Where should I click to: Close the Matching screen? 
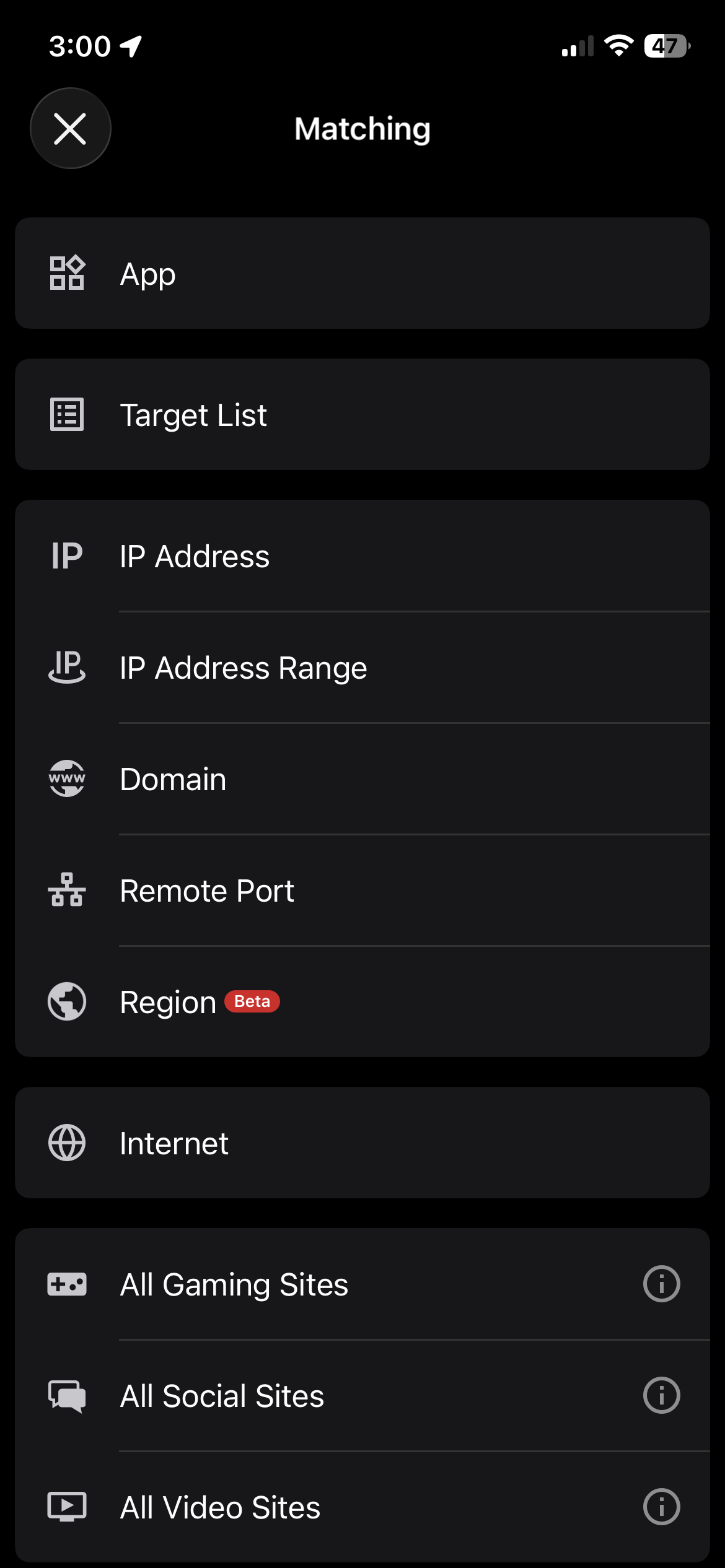pos(70,128)
